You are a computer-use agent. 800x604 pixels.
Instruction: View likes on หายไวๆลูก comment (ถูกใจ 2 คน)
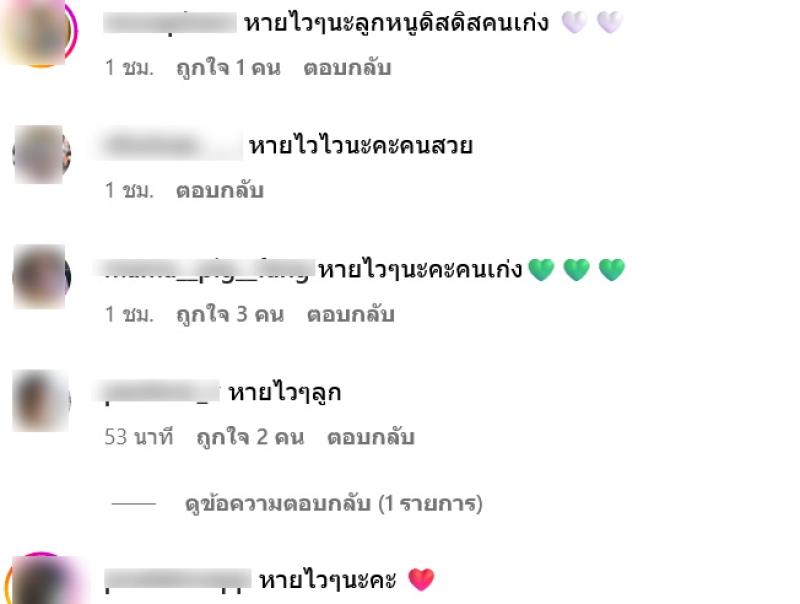(x=249, y=437)
